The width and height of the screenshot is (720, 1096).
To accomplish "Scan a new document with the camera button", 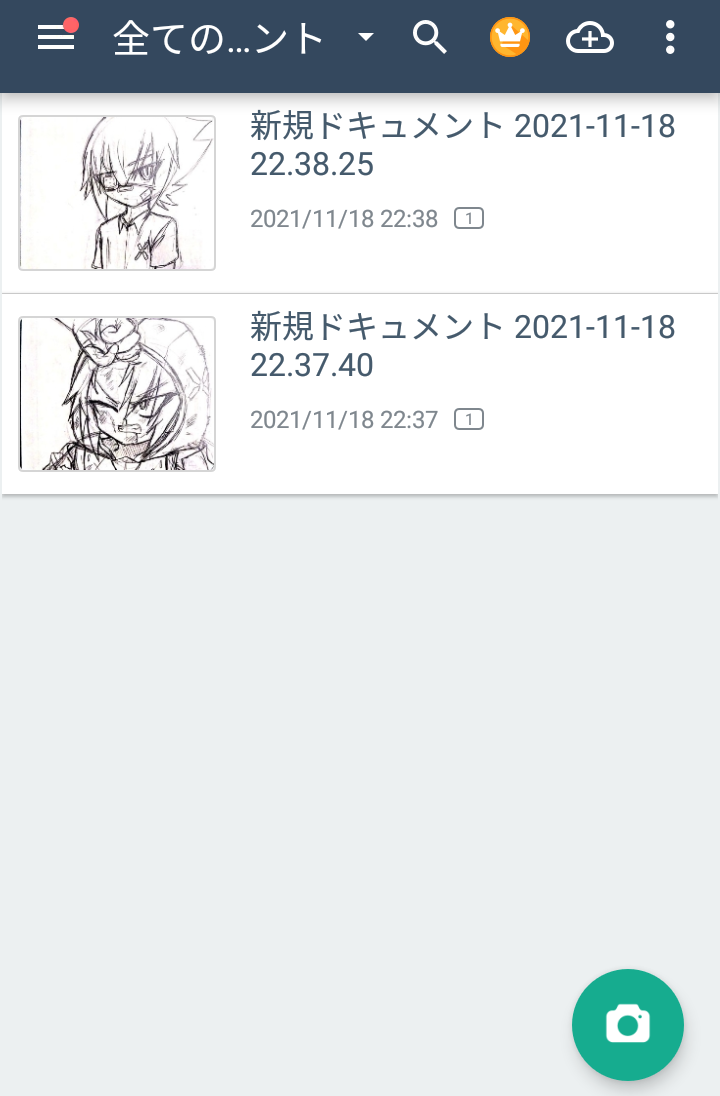I will click(627, 1024).
